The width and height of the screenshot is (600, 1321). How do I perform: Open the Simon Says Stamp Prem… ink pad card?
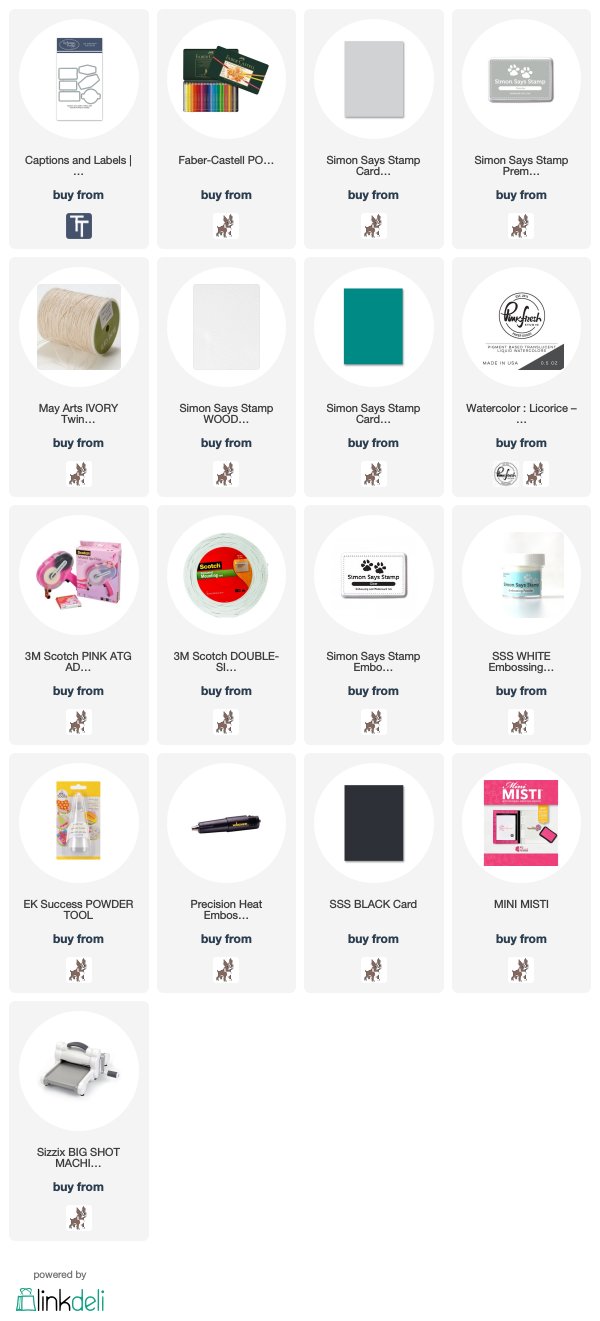(521, 129)
